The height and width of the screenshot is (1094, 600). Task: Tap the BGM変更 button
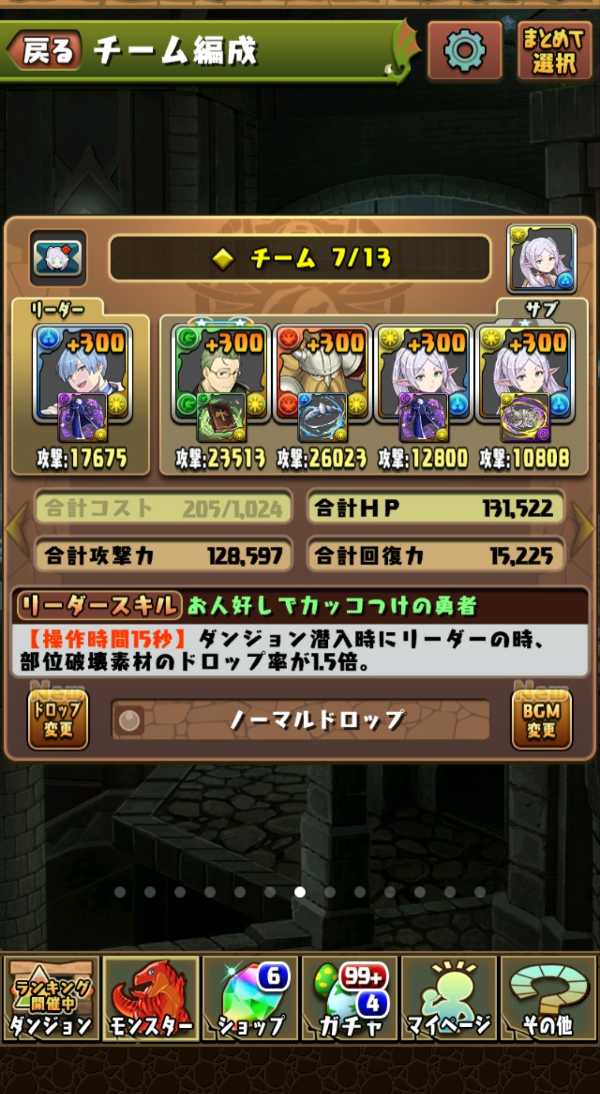click(541, 719)
